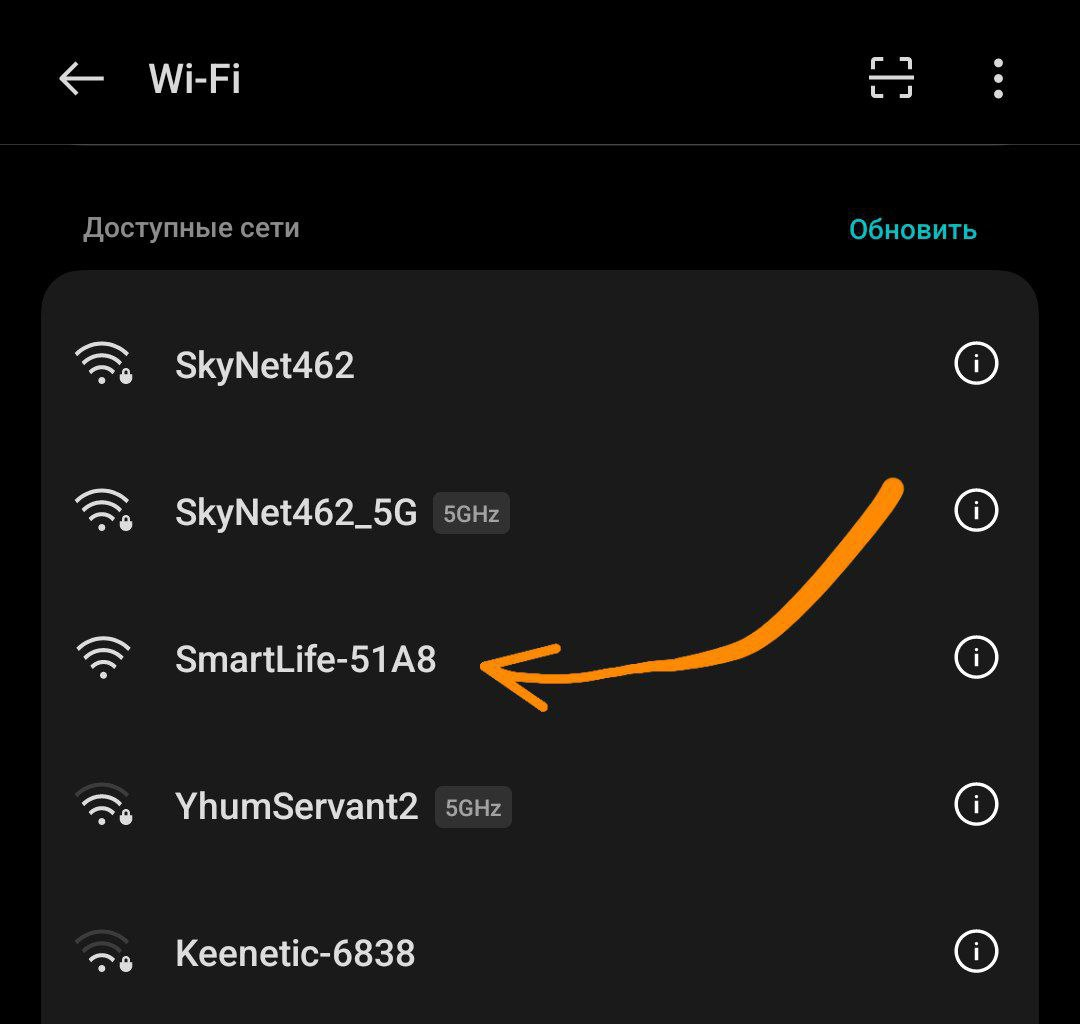Go back from Wi-Fi settings
1080x1024 pixels.
click(x=81, y=79)
